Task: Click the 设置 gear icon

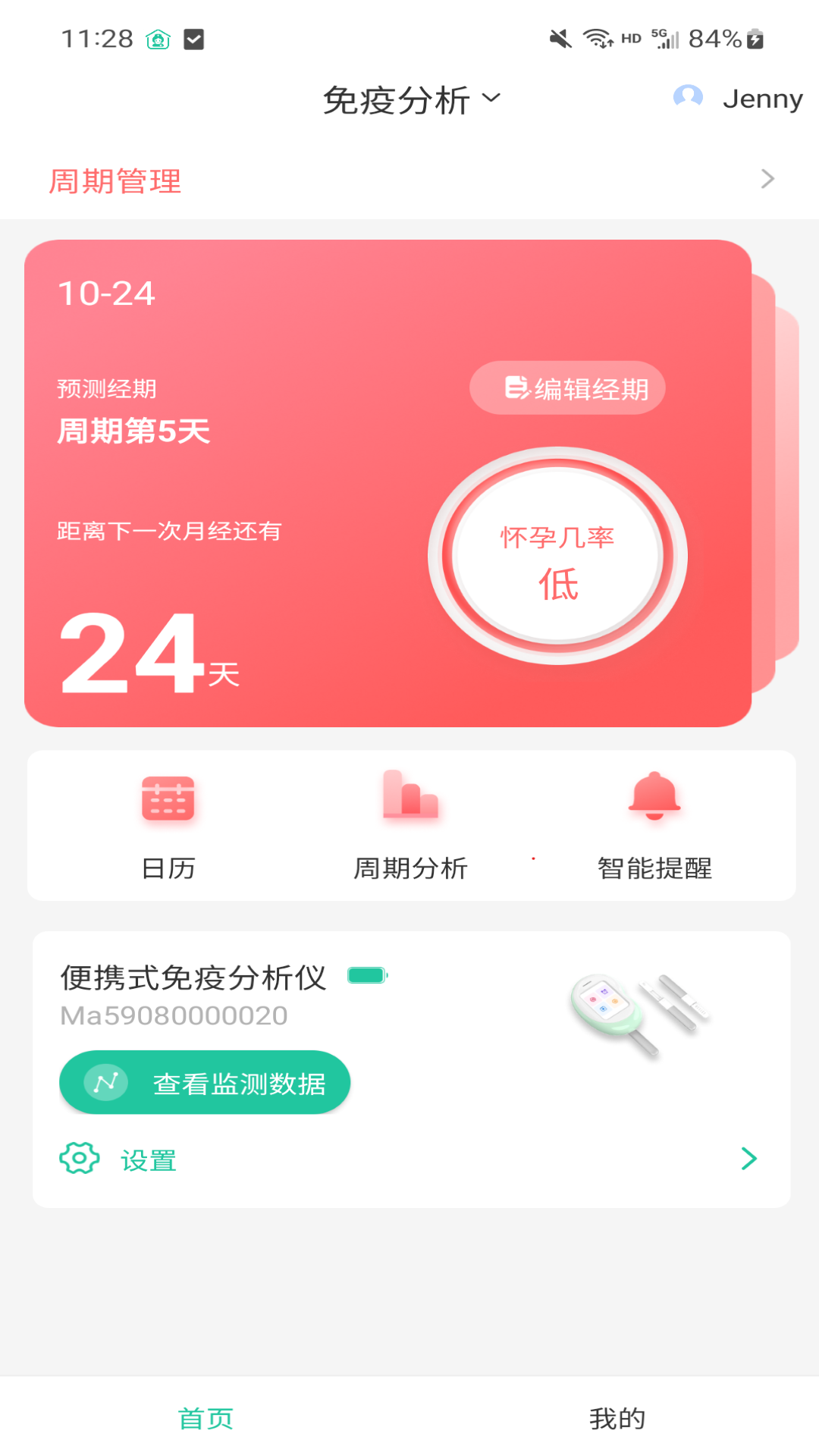Action: (77, 1158)
